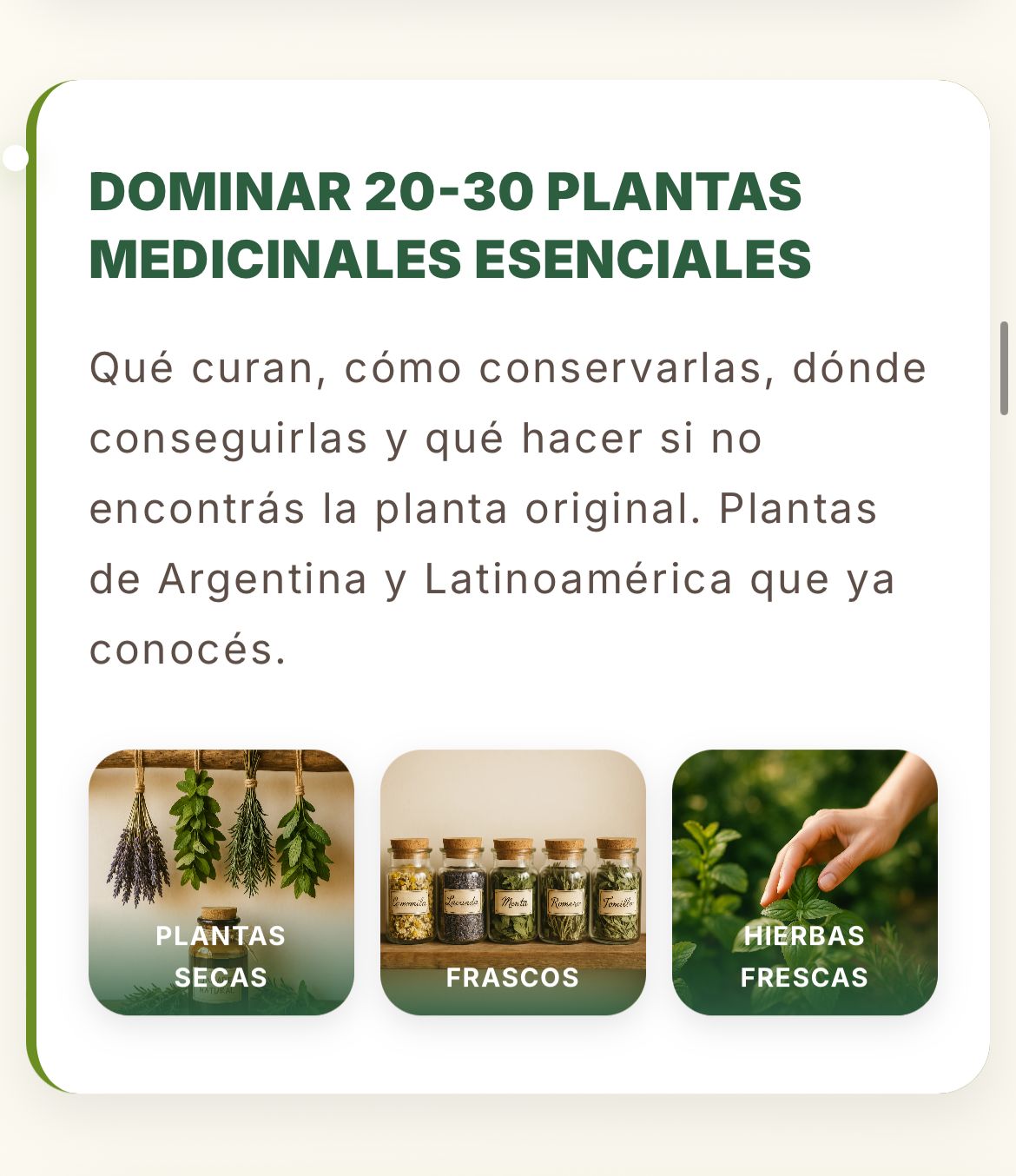The width and height of the screenshot is (1016, 1176).
Task: Open the Plantas Secas image tile
Action: tap(221, 882)
